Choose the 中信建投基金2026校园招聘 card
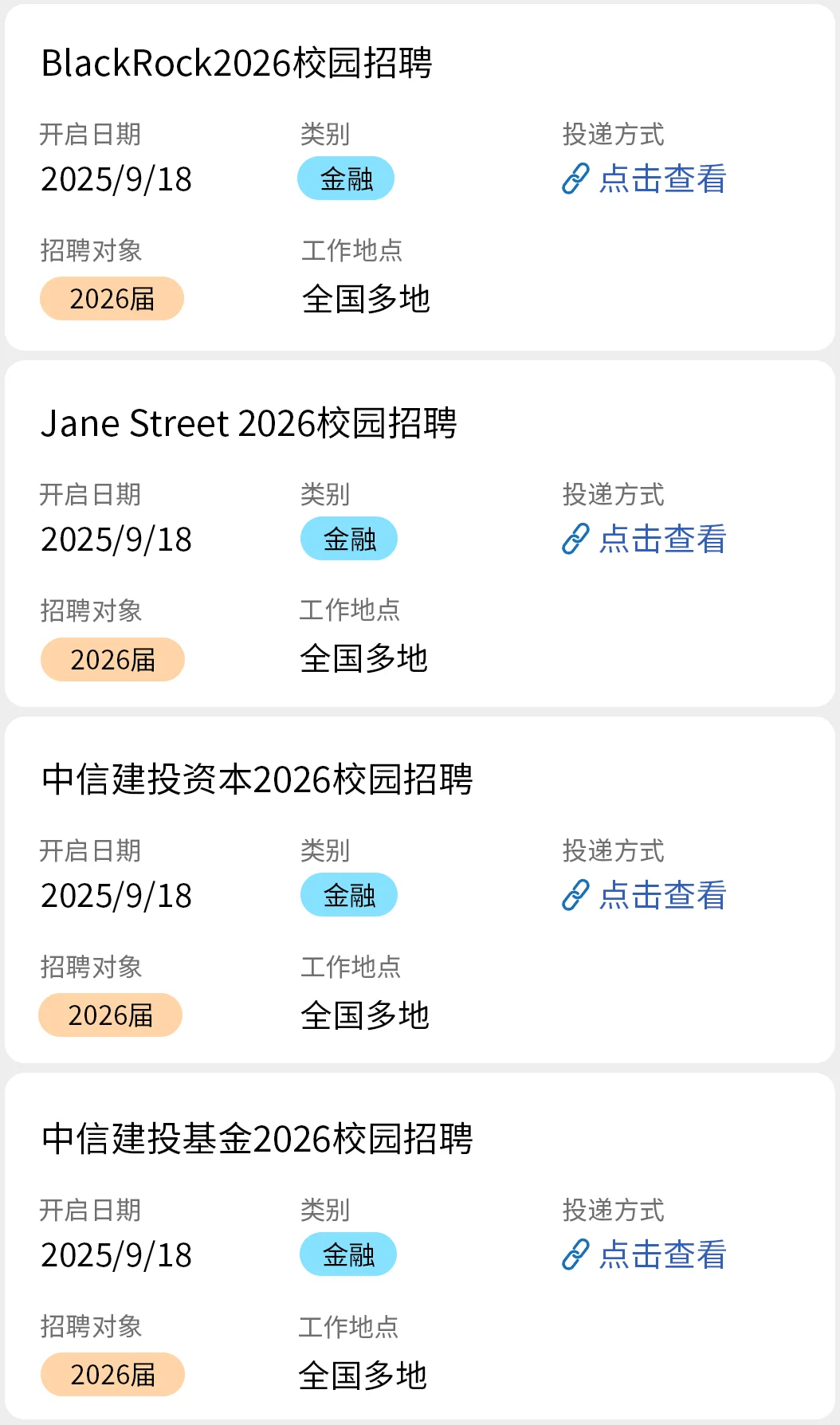 pyautogui.click(x=257, y=1139)
